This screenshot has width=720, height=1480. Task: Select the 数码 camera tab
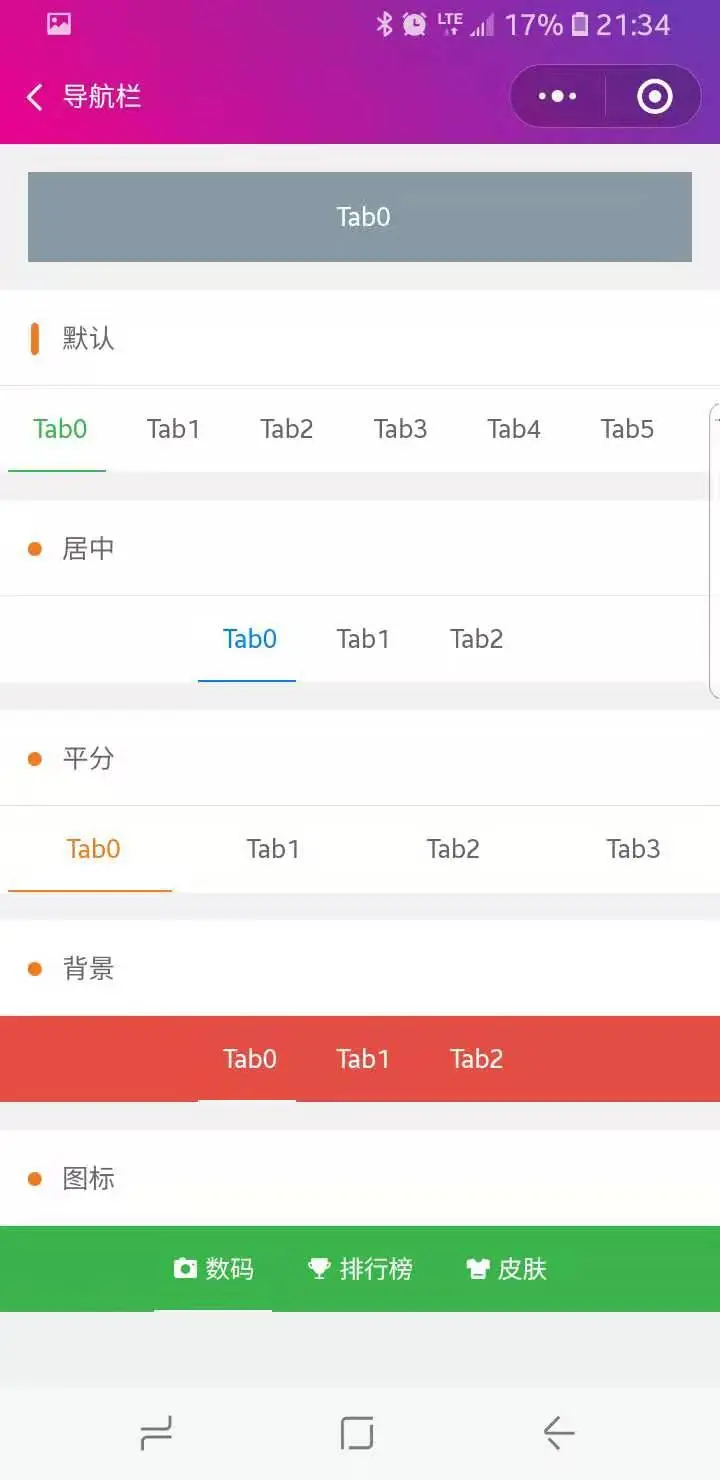[213, 1269]
